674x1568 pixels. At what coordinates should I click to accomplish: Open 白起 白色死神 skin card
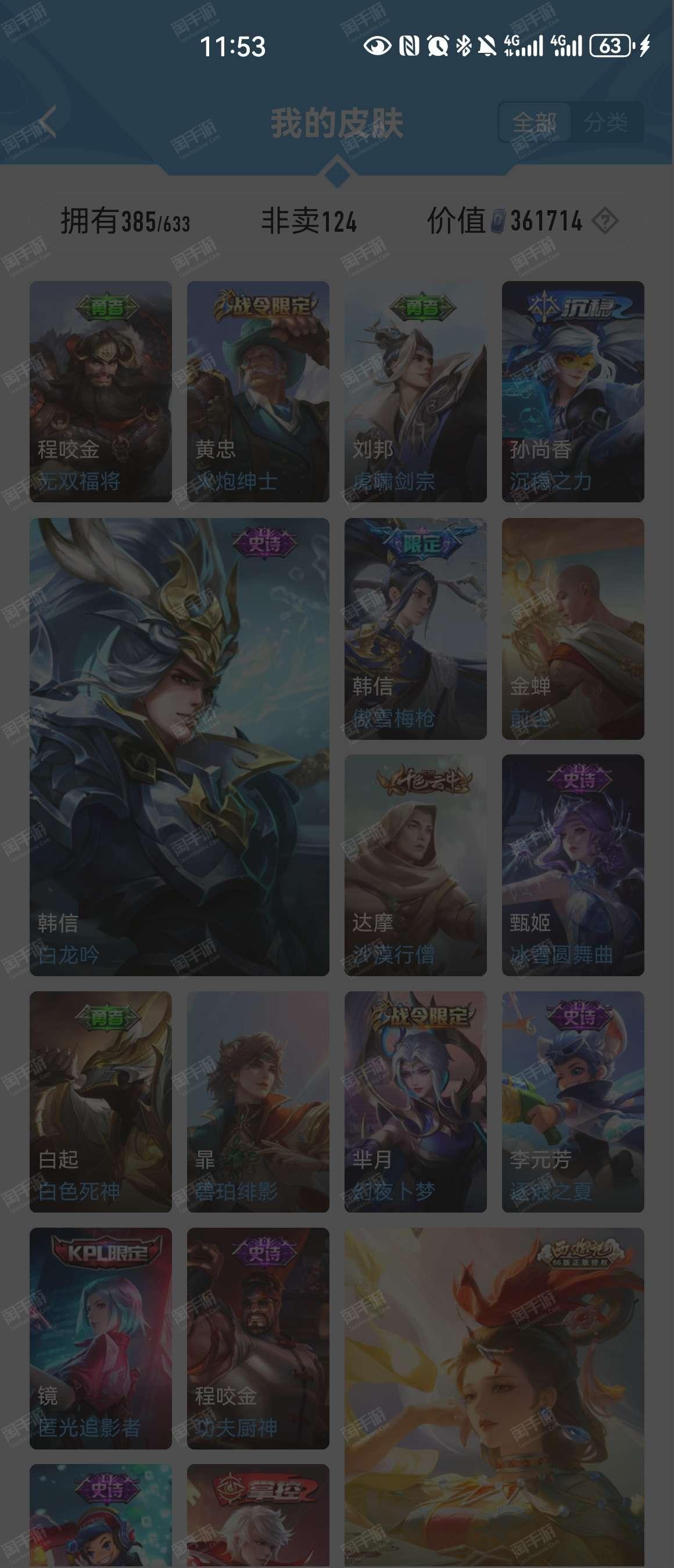click(101, 1102)
